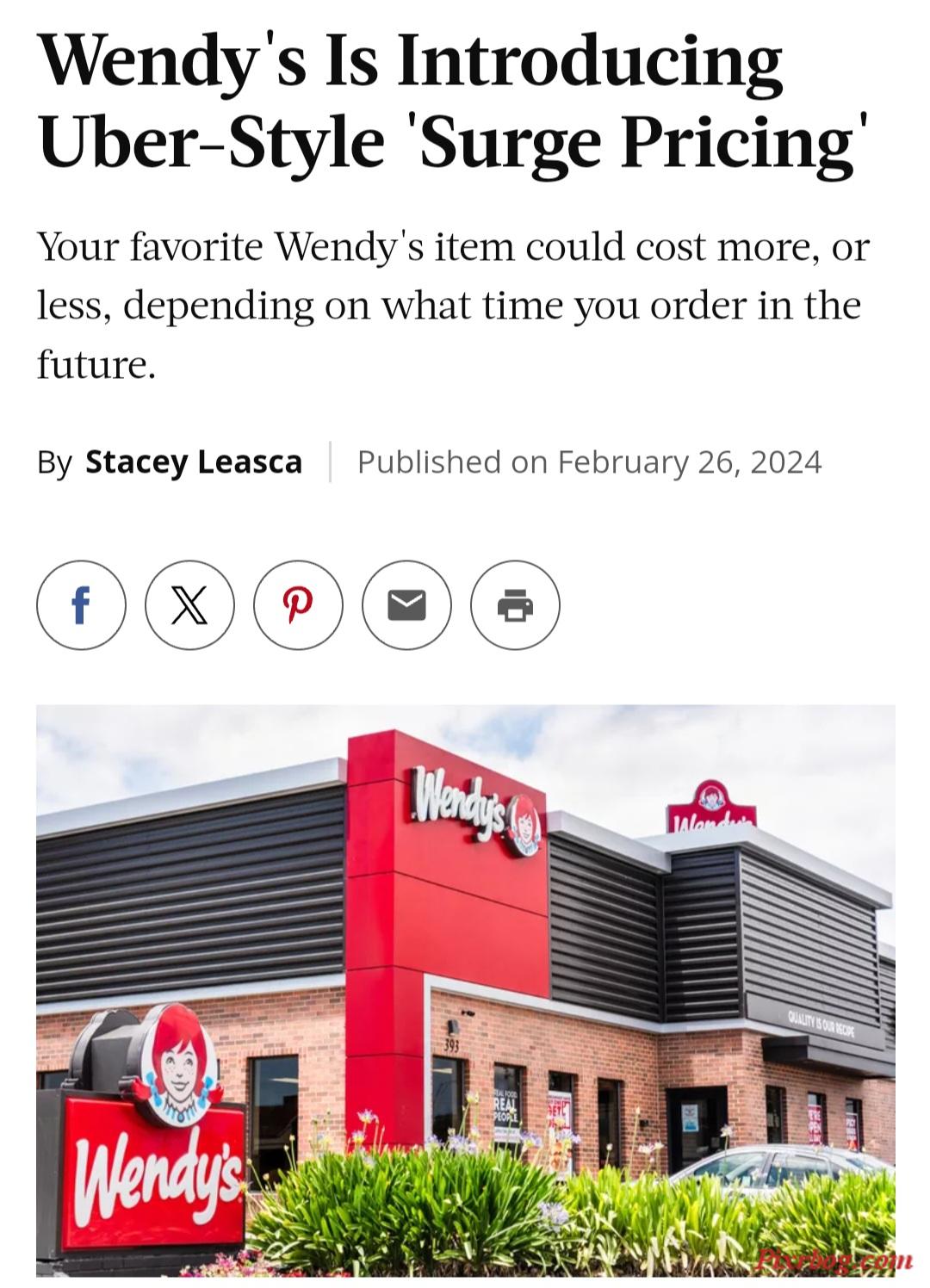The height and width of the screenshot is (1288, 930).
Task: Pin the article to Pinterest
Action: [298, 604]
